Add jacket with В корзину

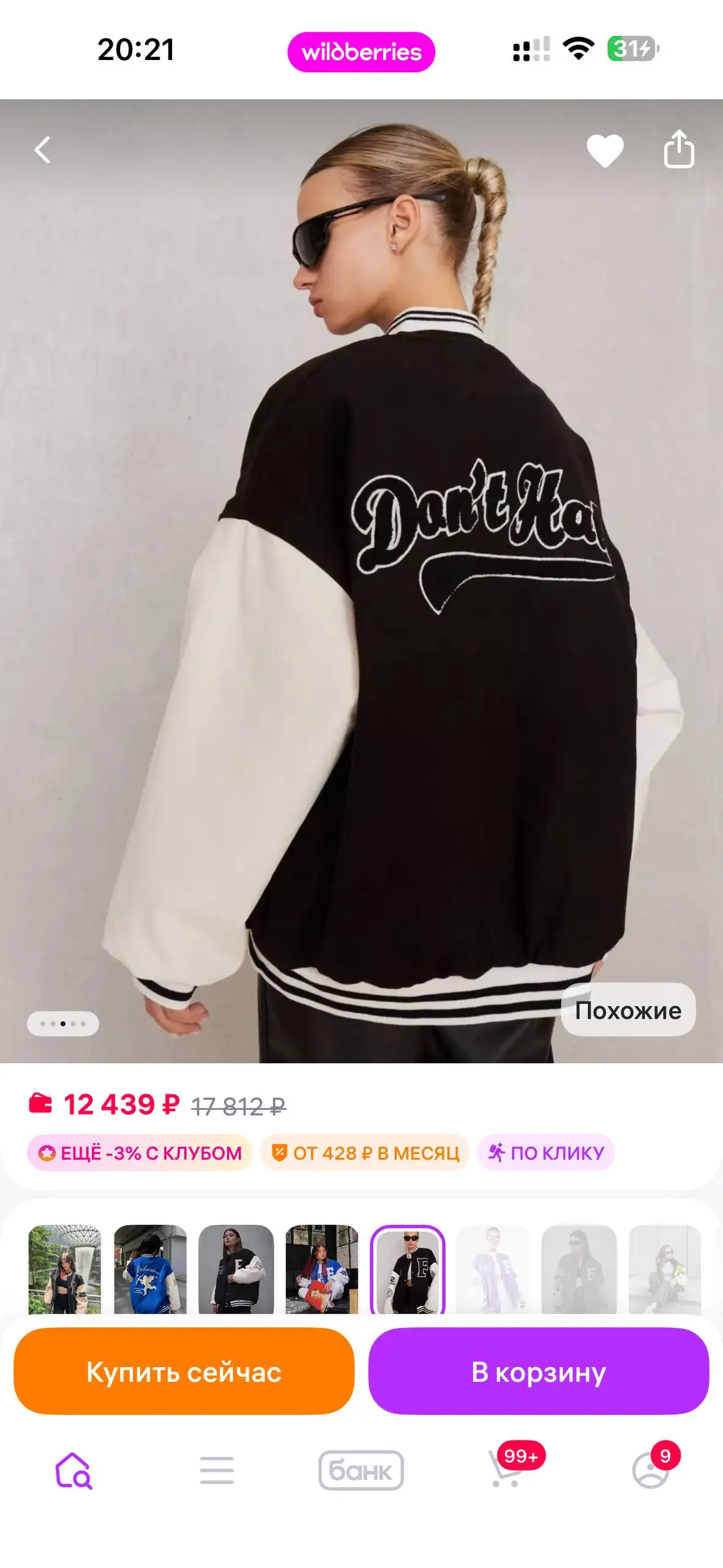[x=538, y=1371]
